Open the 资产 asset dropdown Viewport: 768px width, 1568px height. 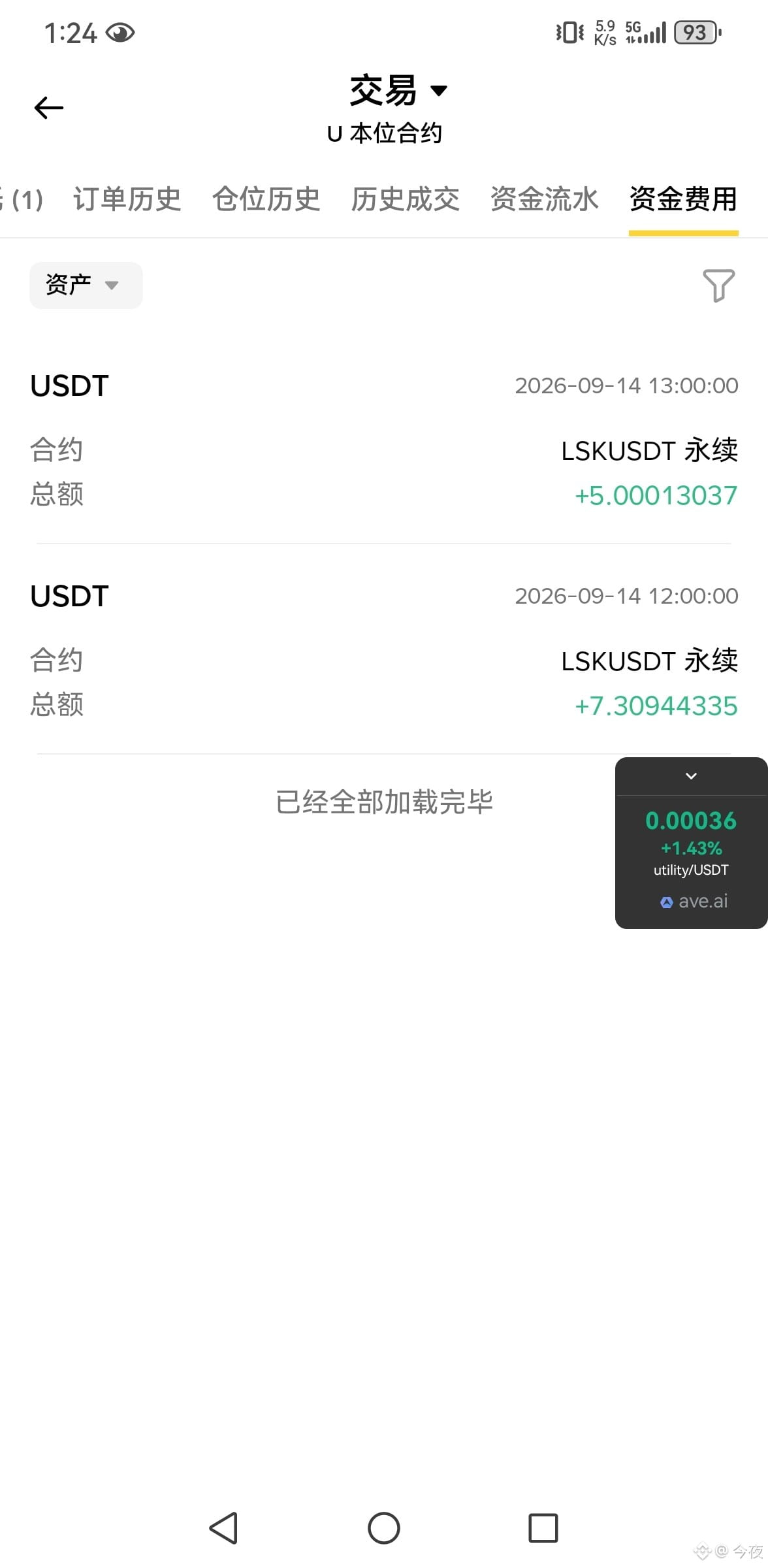tap(86, 285)
